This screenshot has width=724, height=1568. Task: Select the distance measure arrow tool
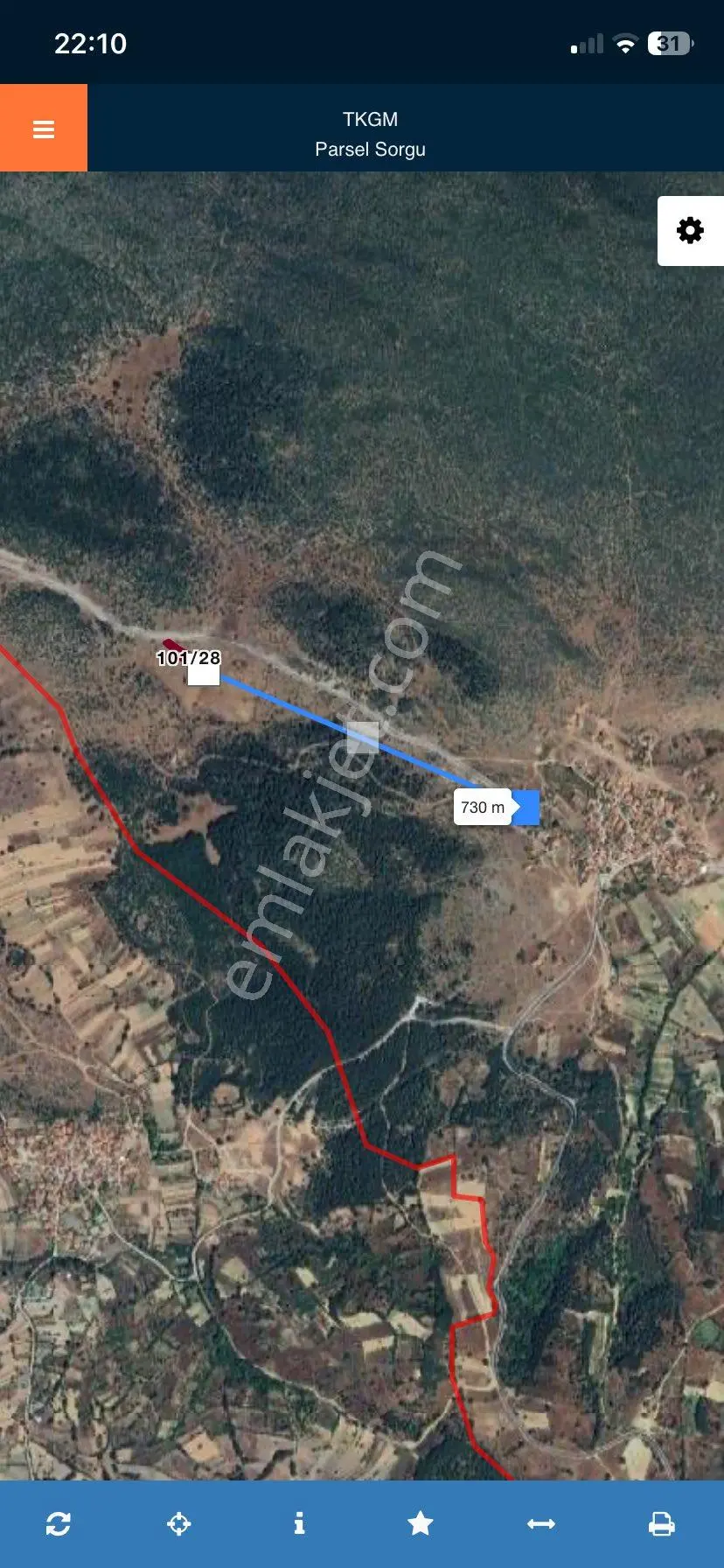[541, 1523]
